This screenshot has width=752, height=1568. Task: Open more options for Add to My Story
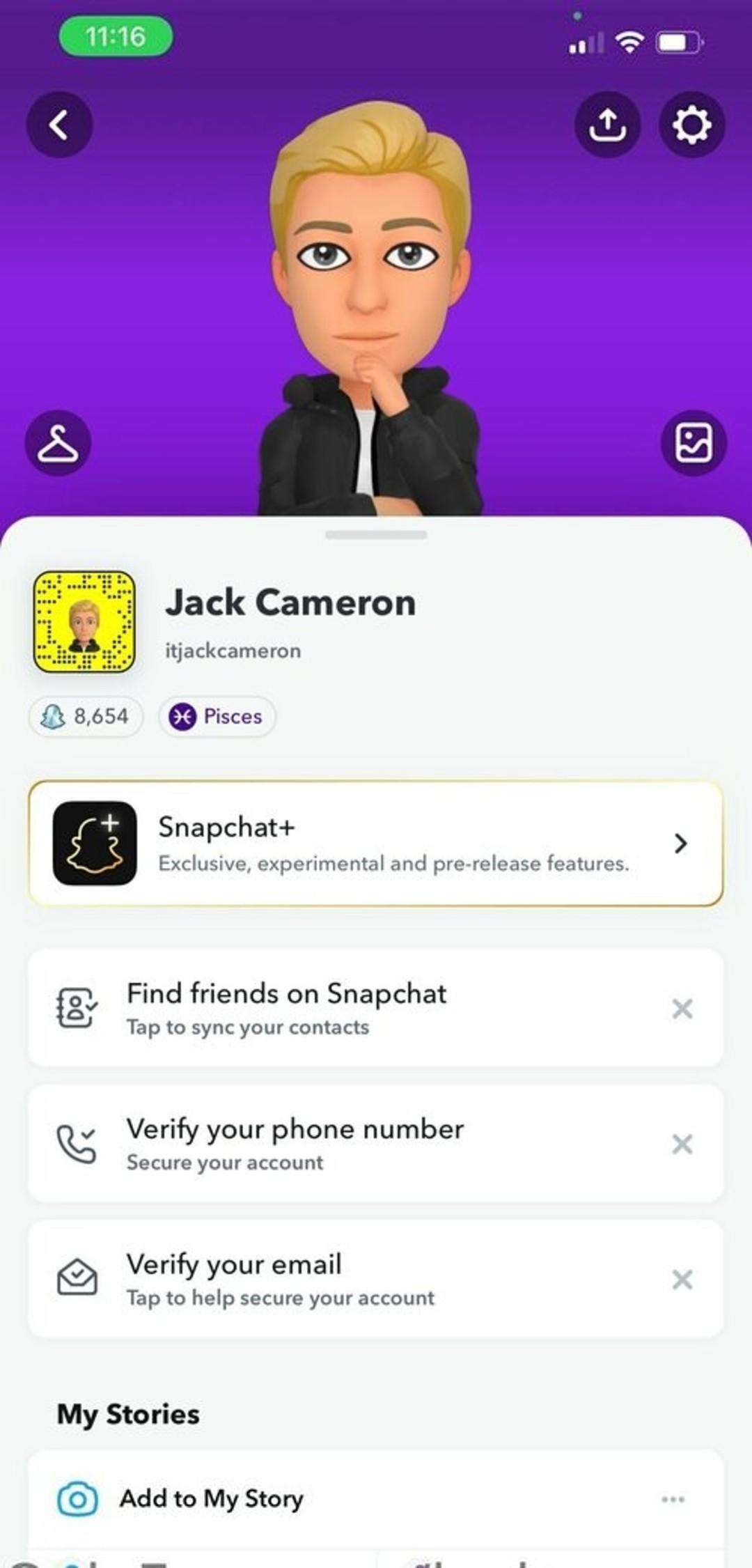[673, 1499]
